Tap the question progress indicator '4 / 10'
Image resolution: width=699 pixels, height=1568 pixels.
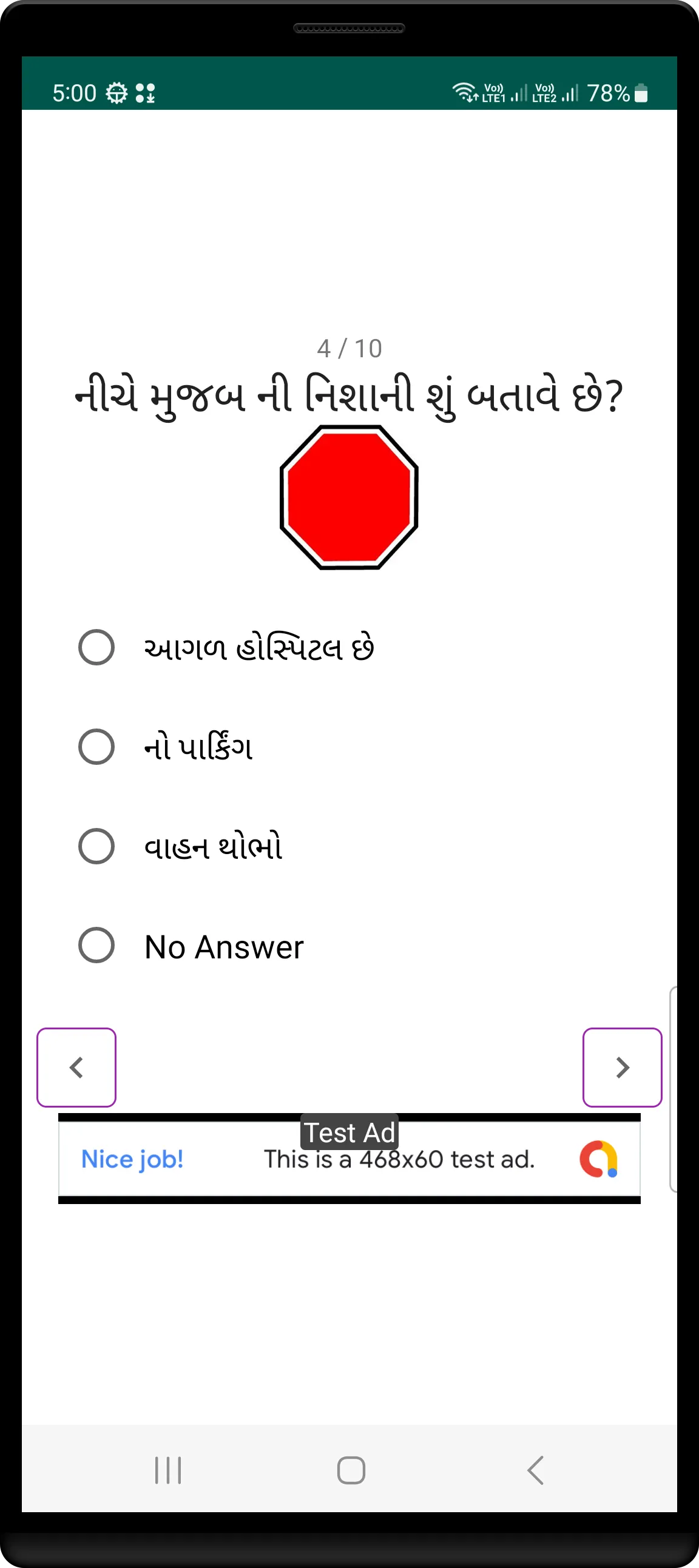(x=349, y=348)
